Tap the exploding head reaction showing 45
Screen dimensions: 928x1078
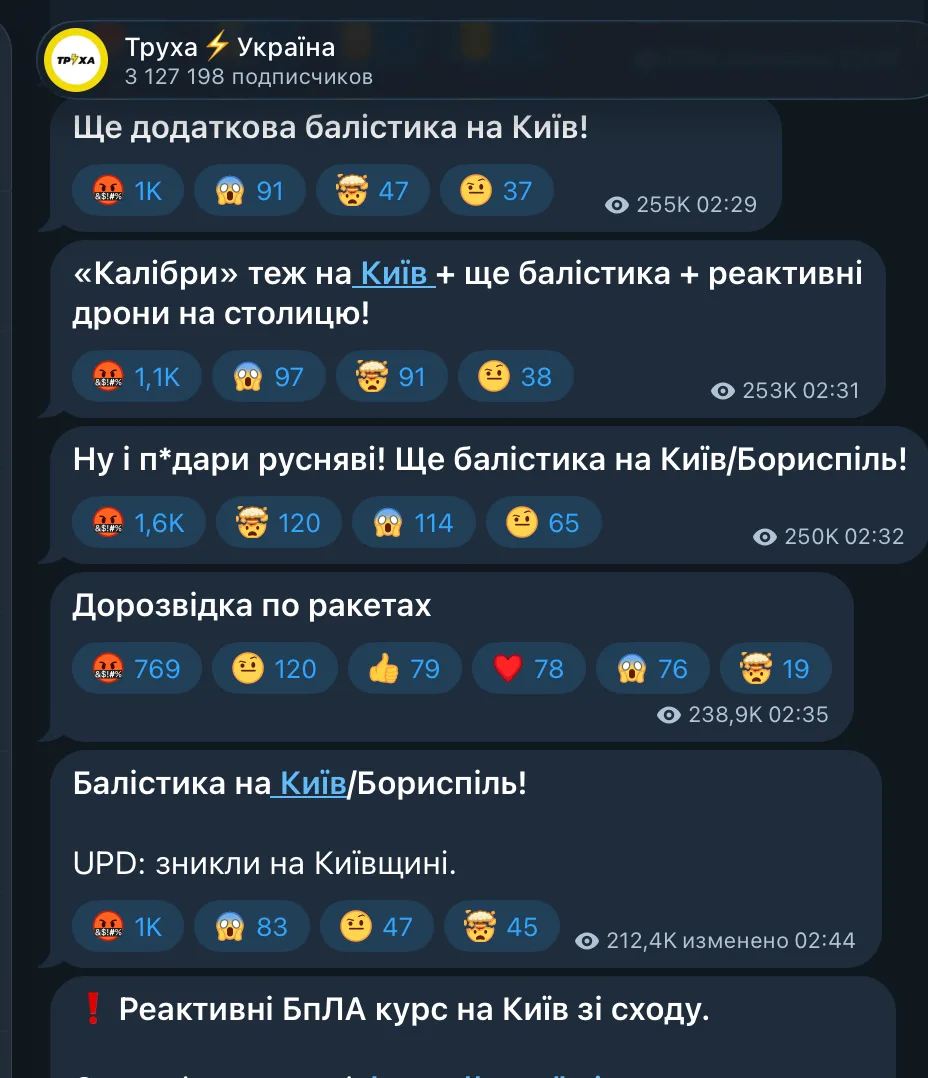tap(502, 926)
